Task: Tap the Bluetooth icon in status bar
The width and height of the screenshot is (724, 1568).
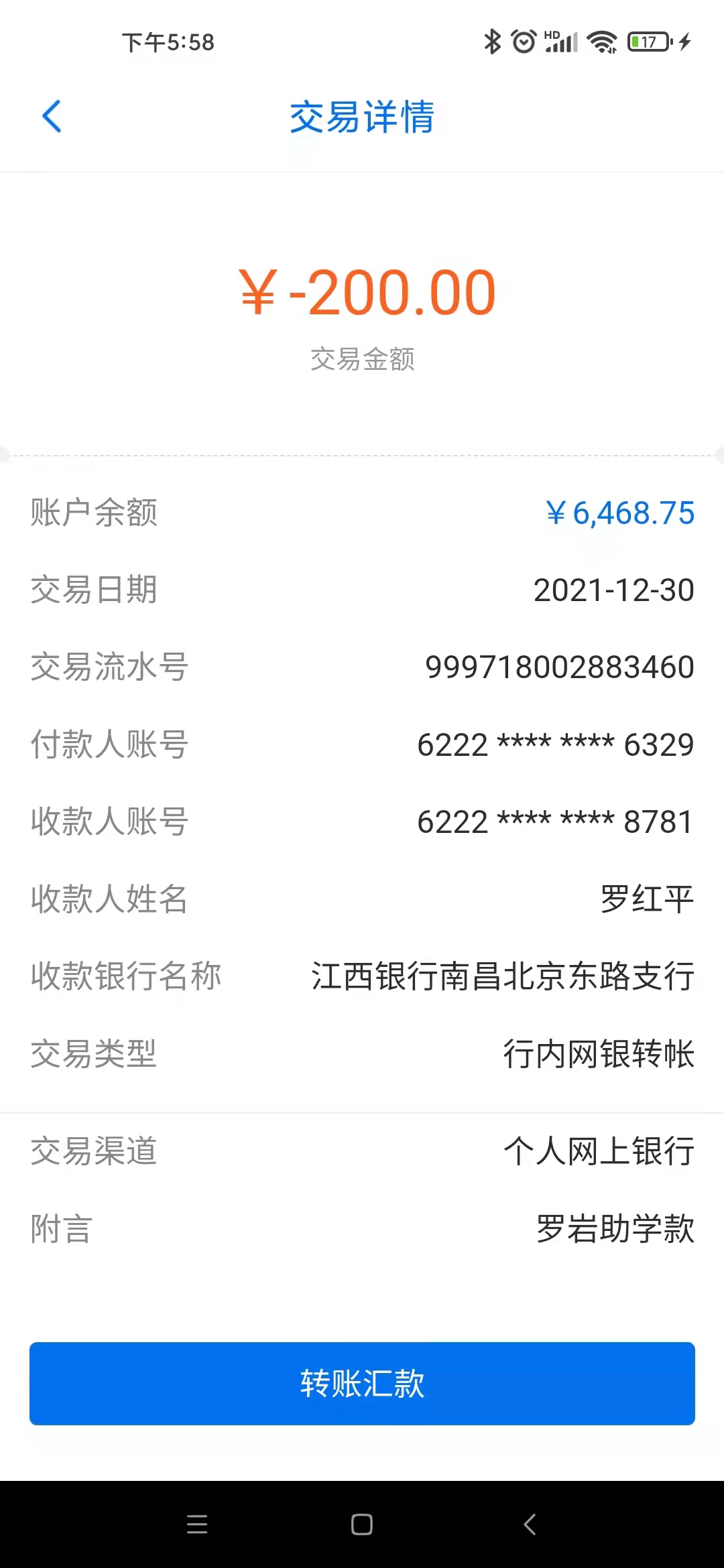Action: [x=492, y=42]
